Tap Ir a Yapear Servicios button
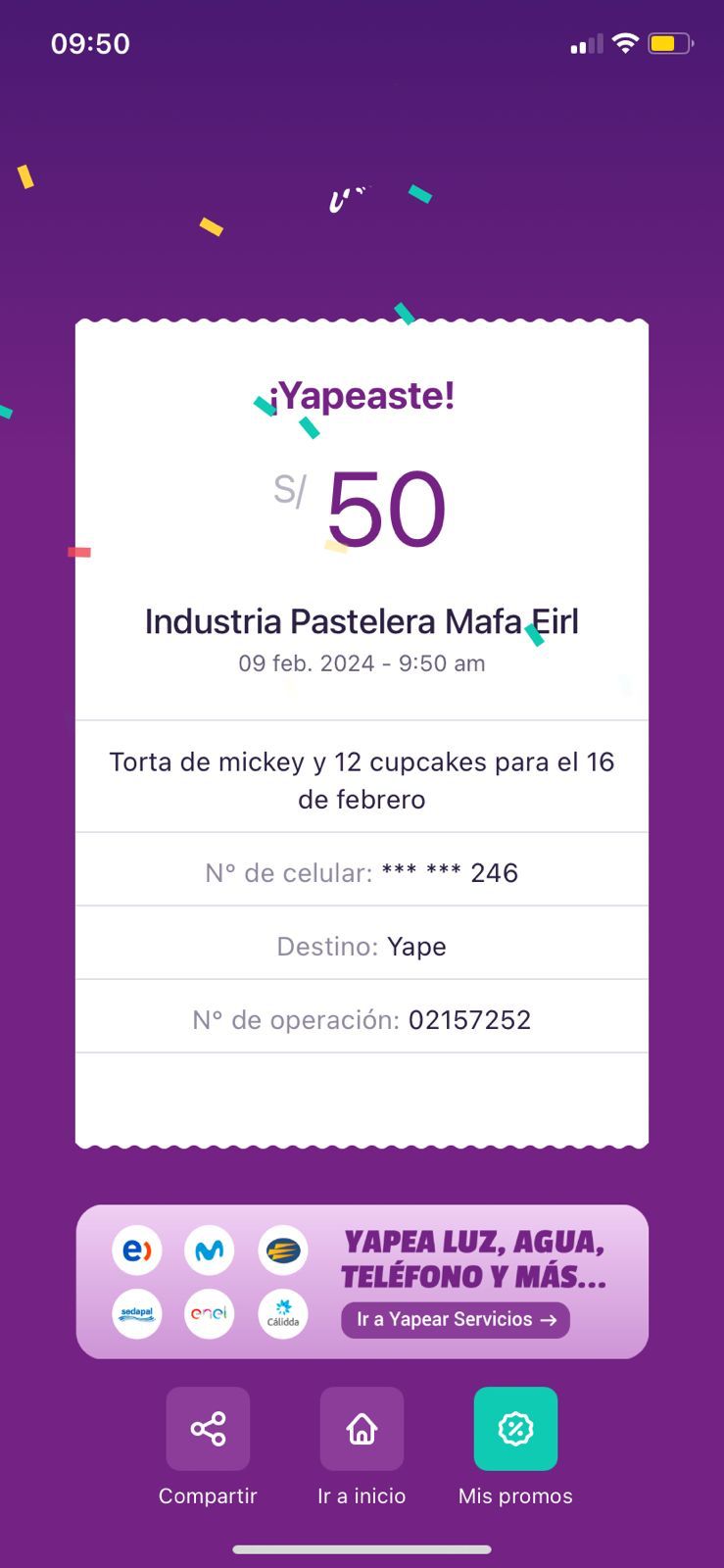 [456, 1319]
